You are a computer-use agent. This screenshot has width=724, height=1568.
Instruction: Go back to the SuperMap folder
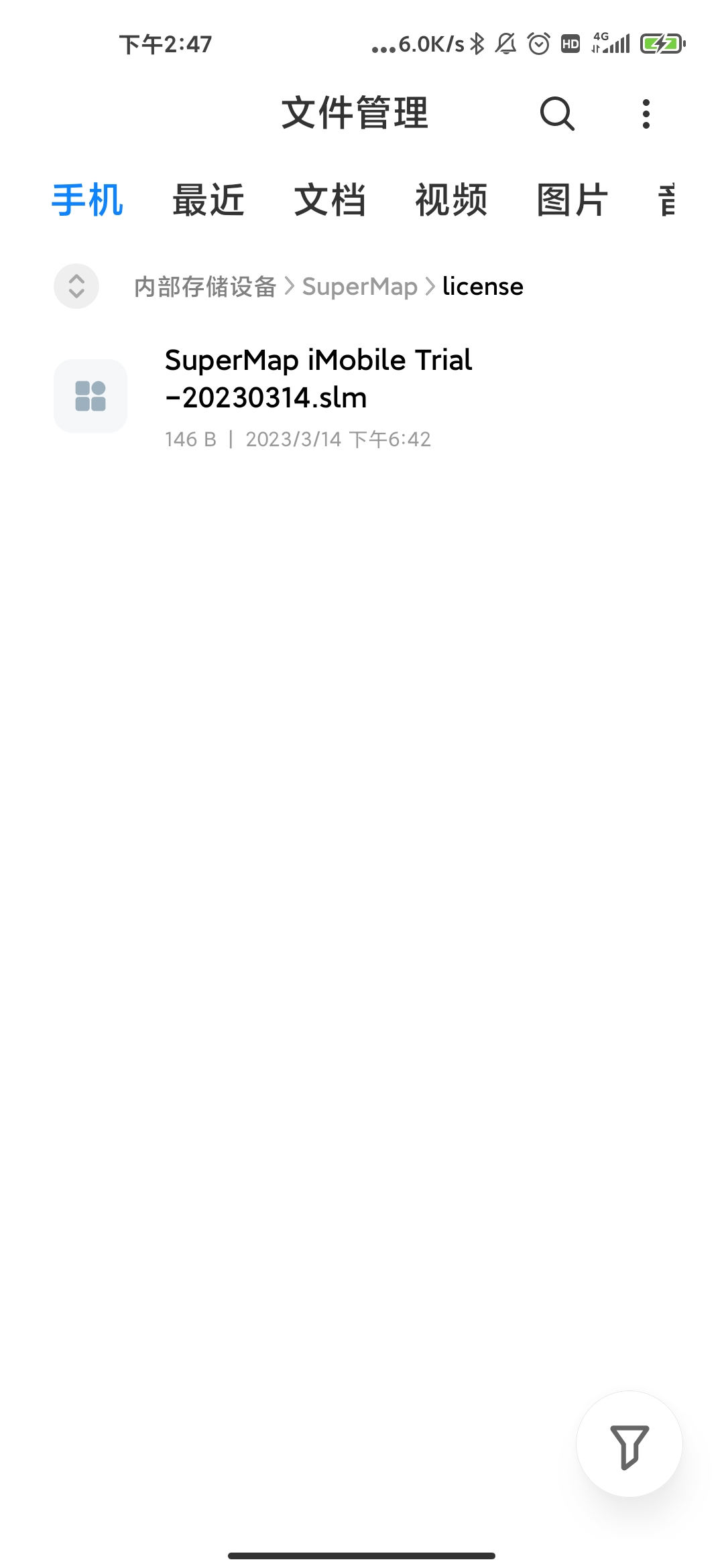click(x=360, y=286)
